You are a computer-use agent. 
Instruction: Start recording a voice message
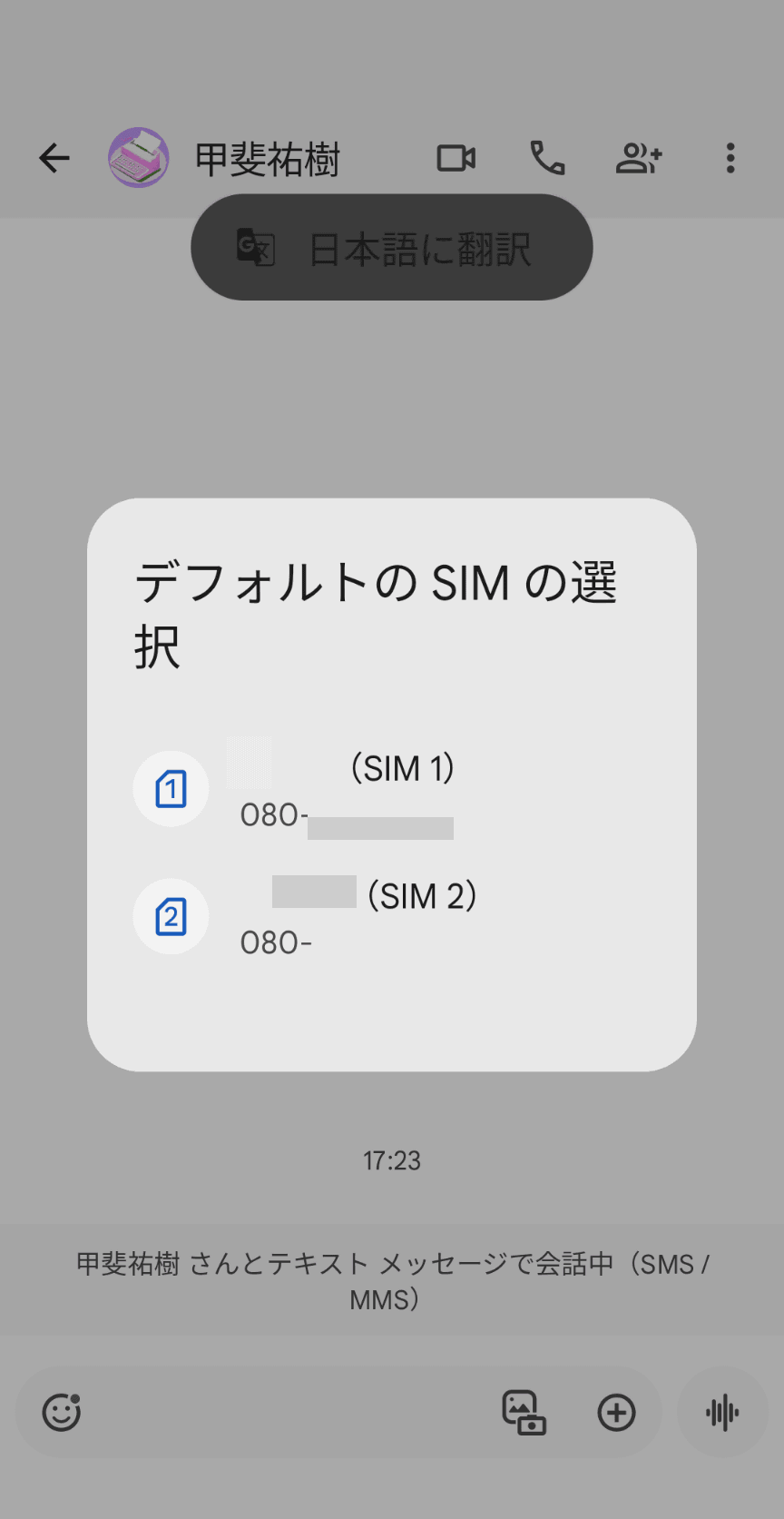[721, 1412]
